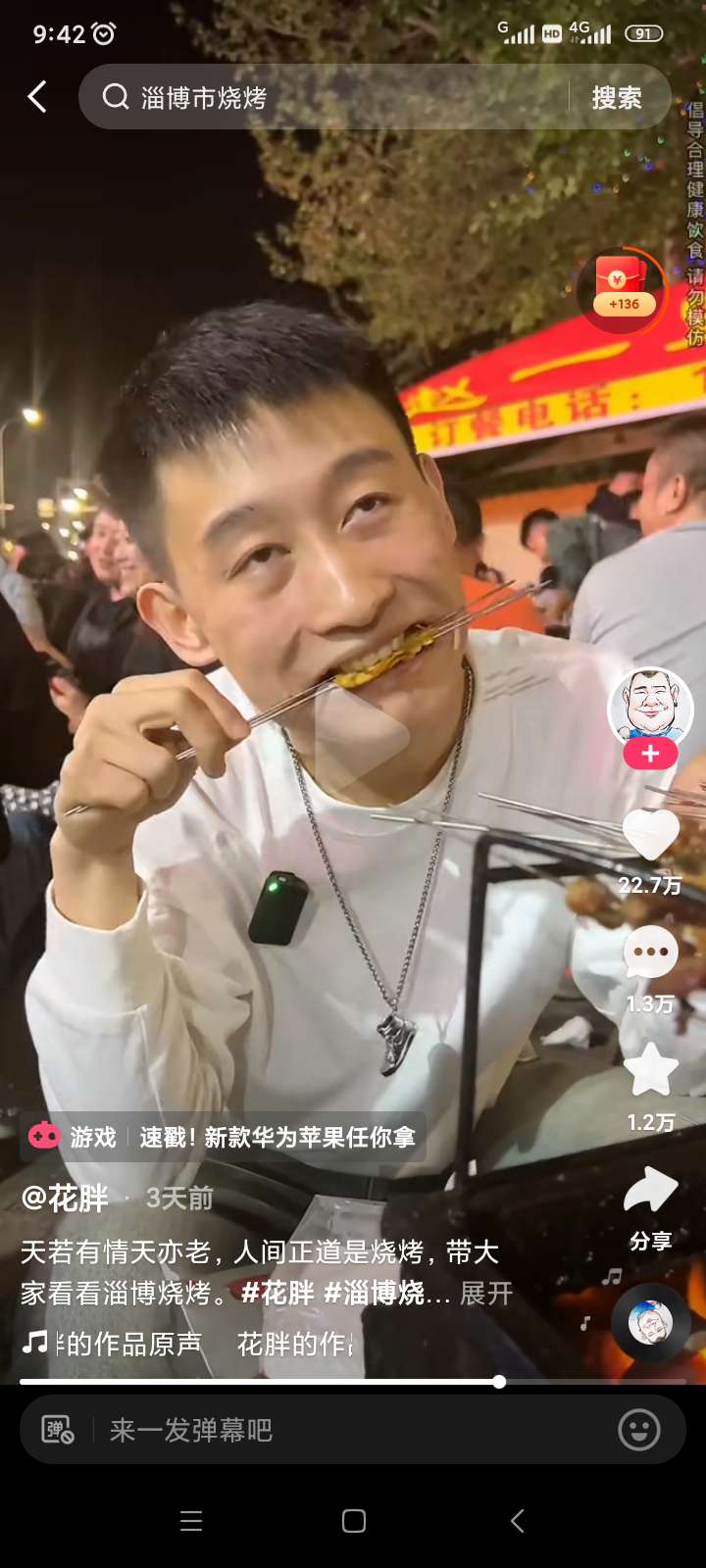Image resolution: width=706 pixels, height=1568 pixels.
Task: Expand the caption with 展开
Action: 486,1293
